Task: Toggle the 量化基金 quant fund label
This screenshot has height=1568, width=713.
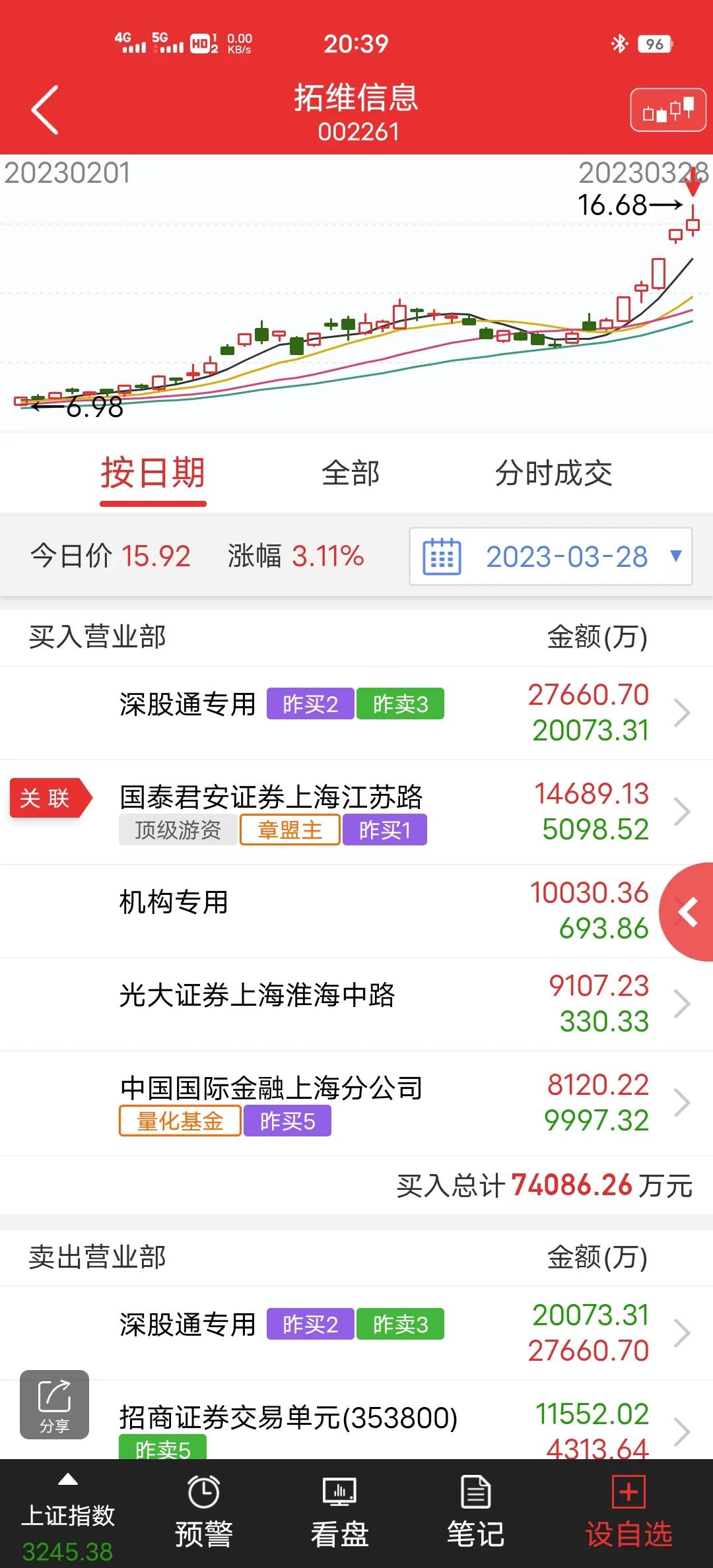Action: [x=178, y=1120]
